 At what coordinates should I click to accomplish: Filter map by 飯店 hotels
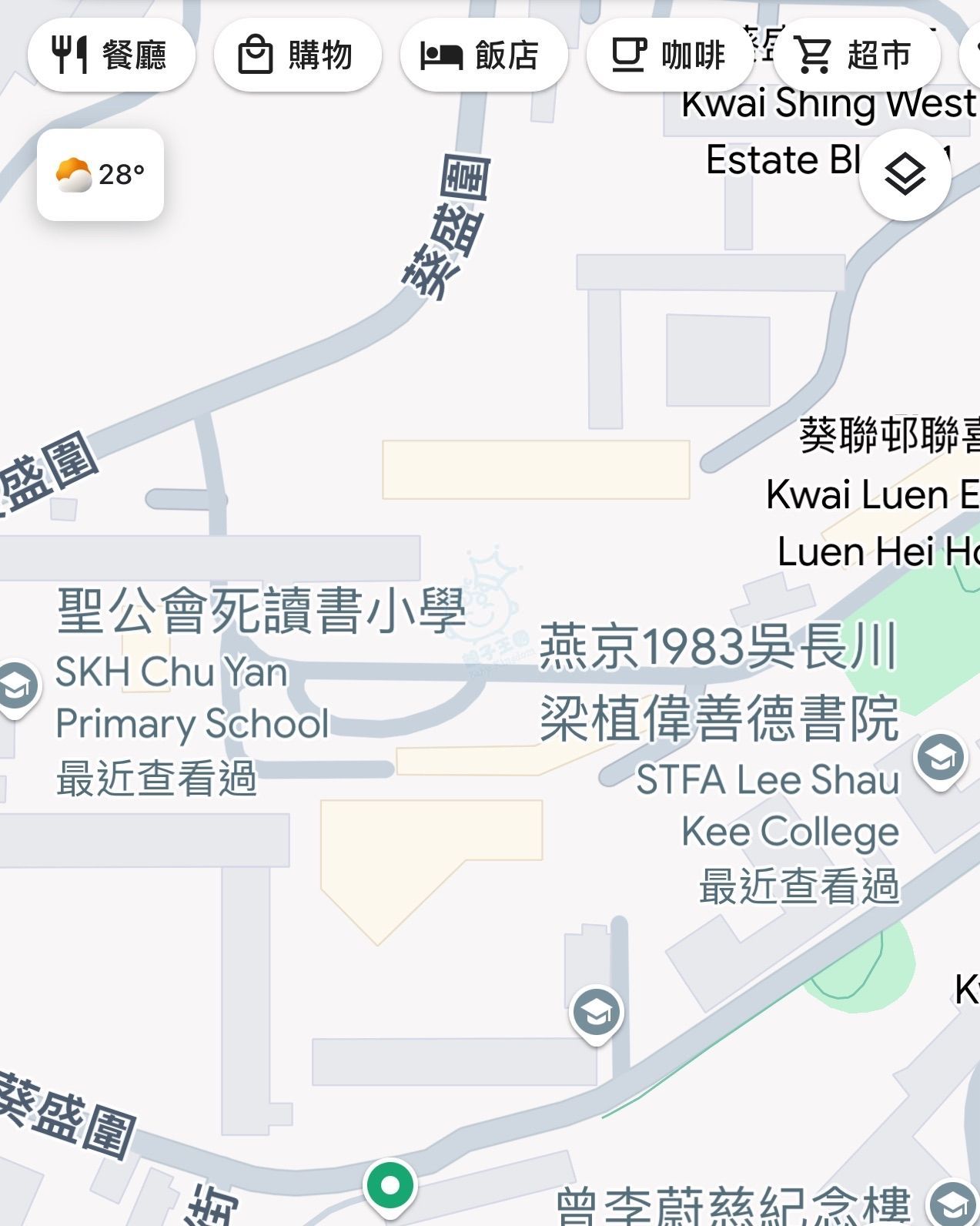tap(483, 55)
